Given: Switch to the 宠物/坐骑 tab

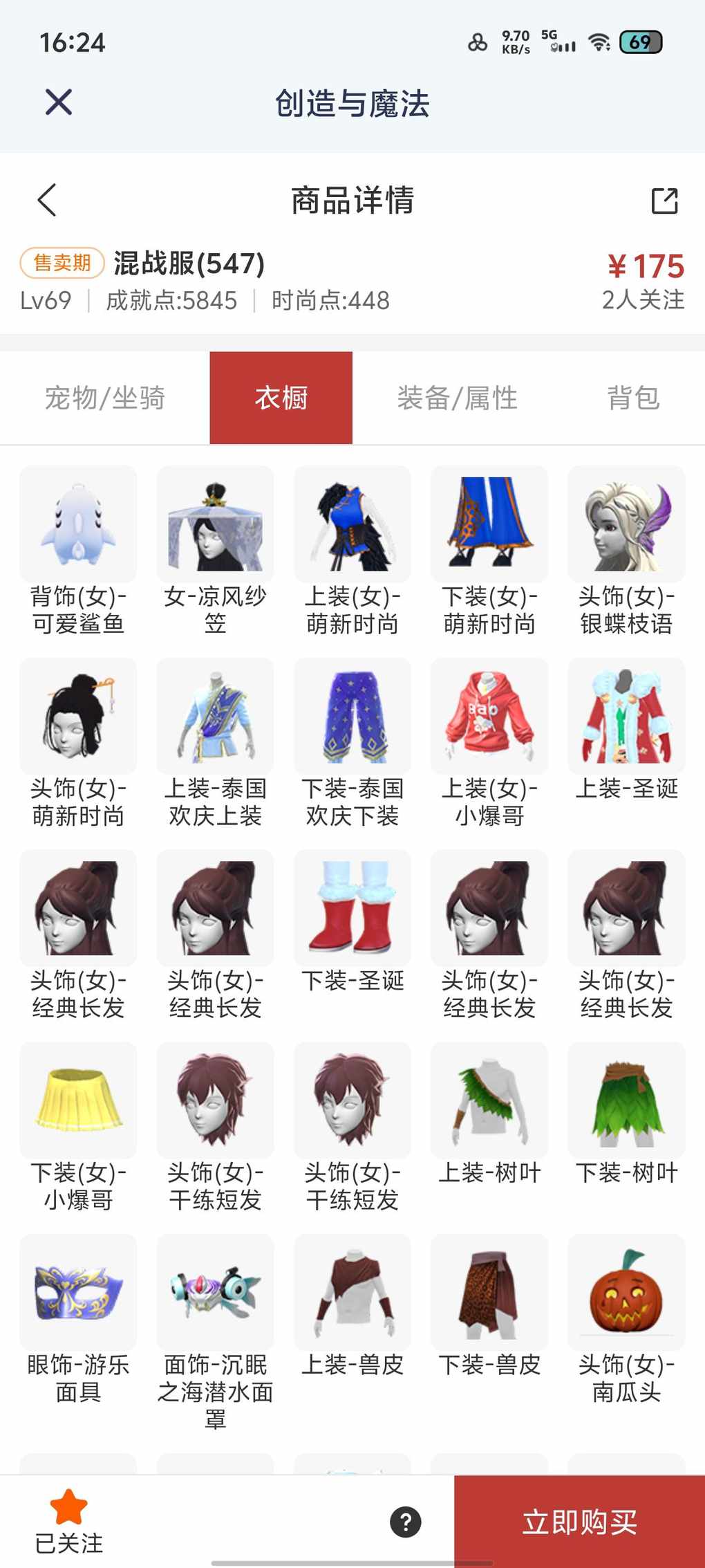Looking at the screenshot, I should (105, 398).
